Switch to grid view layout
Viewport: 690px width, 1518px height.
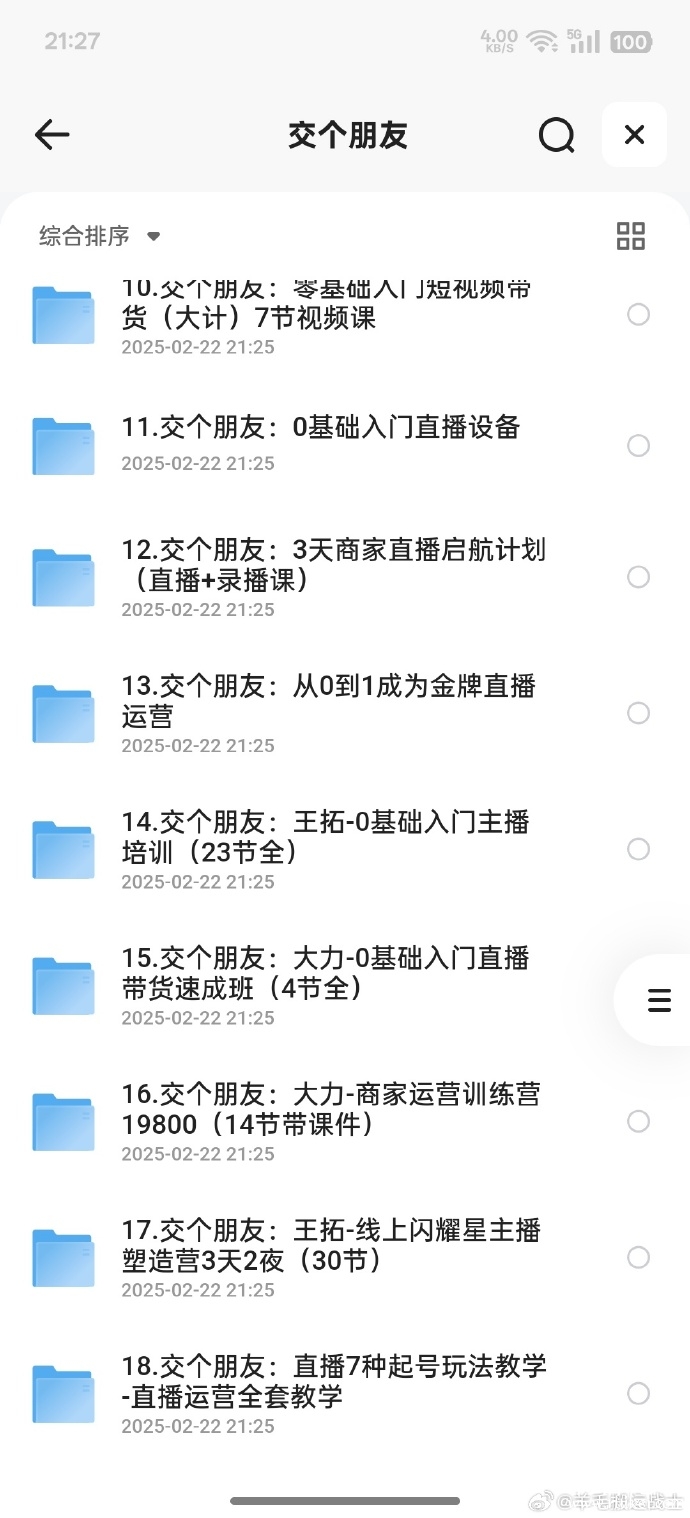coord(631,236)
